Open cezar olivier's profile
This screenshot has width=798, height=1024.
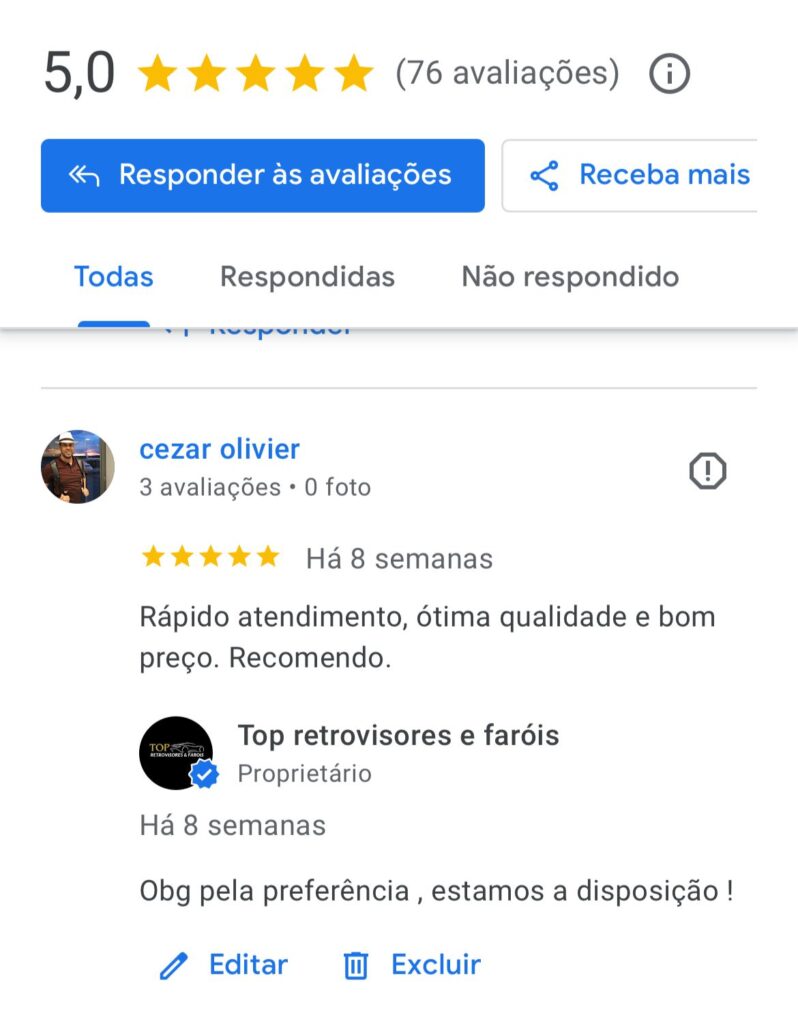tap(219, 449)
